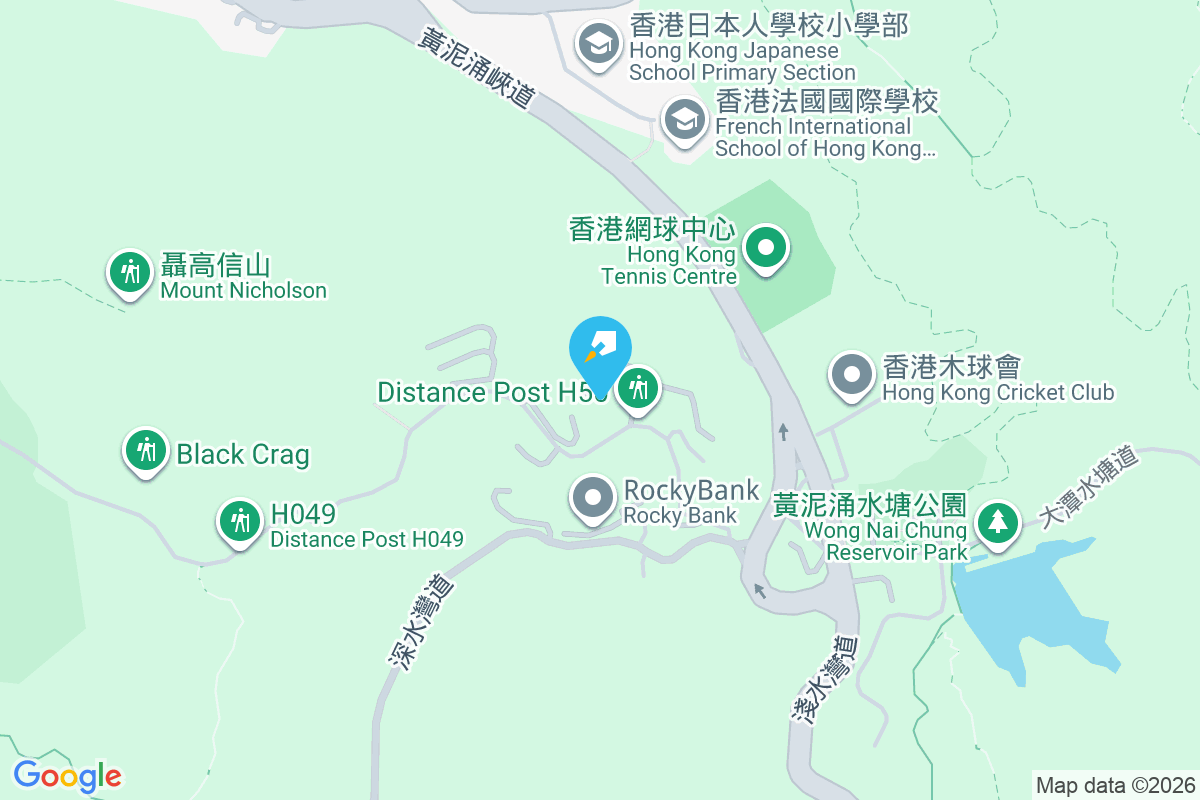
Task: Open the Distance Post H50 hiking marker
Action: coord(638,388)
